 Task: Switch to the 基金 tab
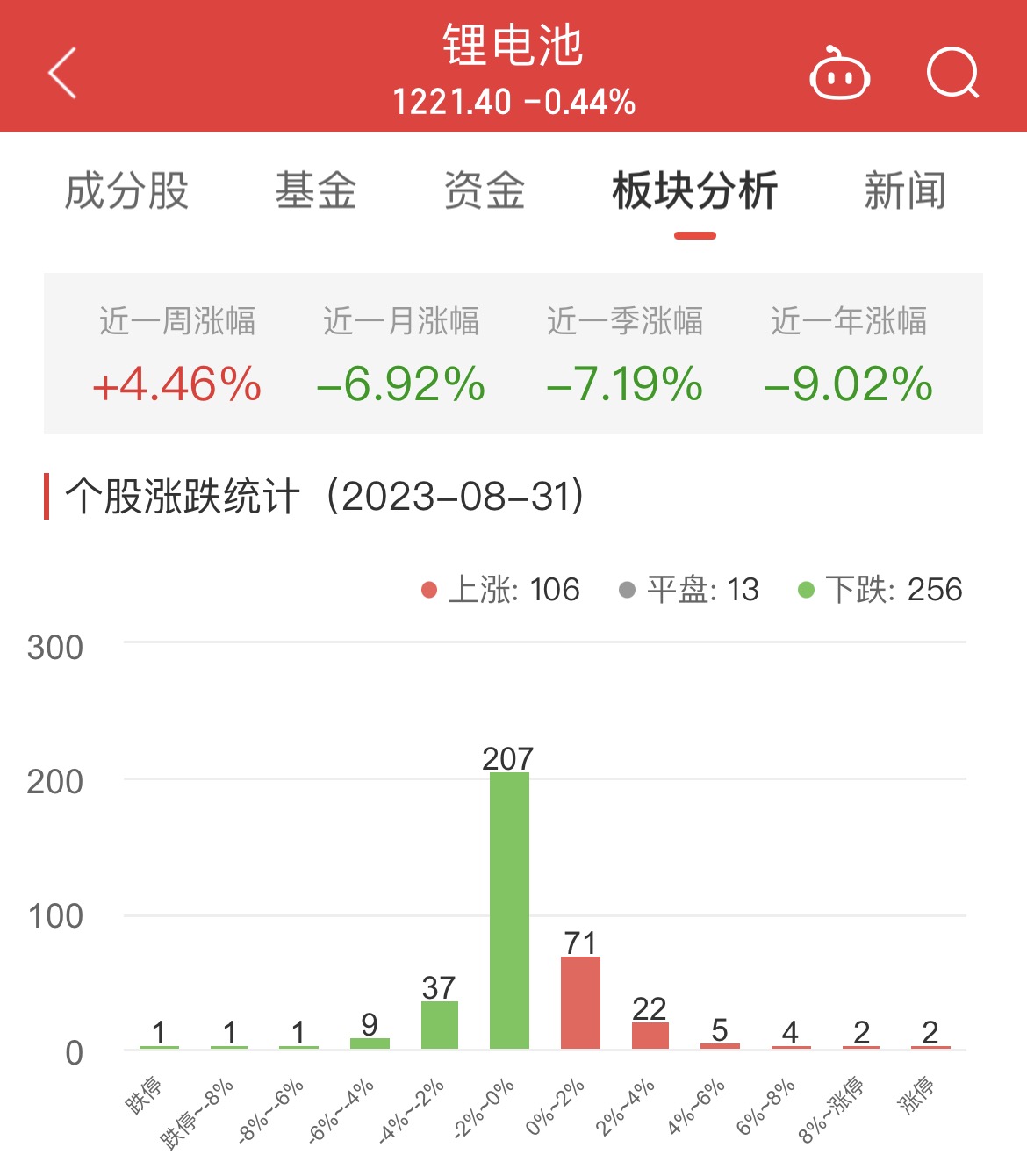[x=316, y=191]
